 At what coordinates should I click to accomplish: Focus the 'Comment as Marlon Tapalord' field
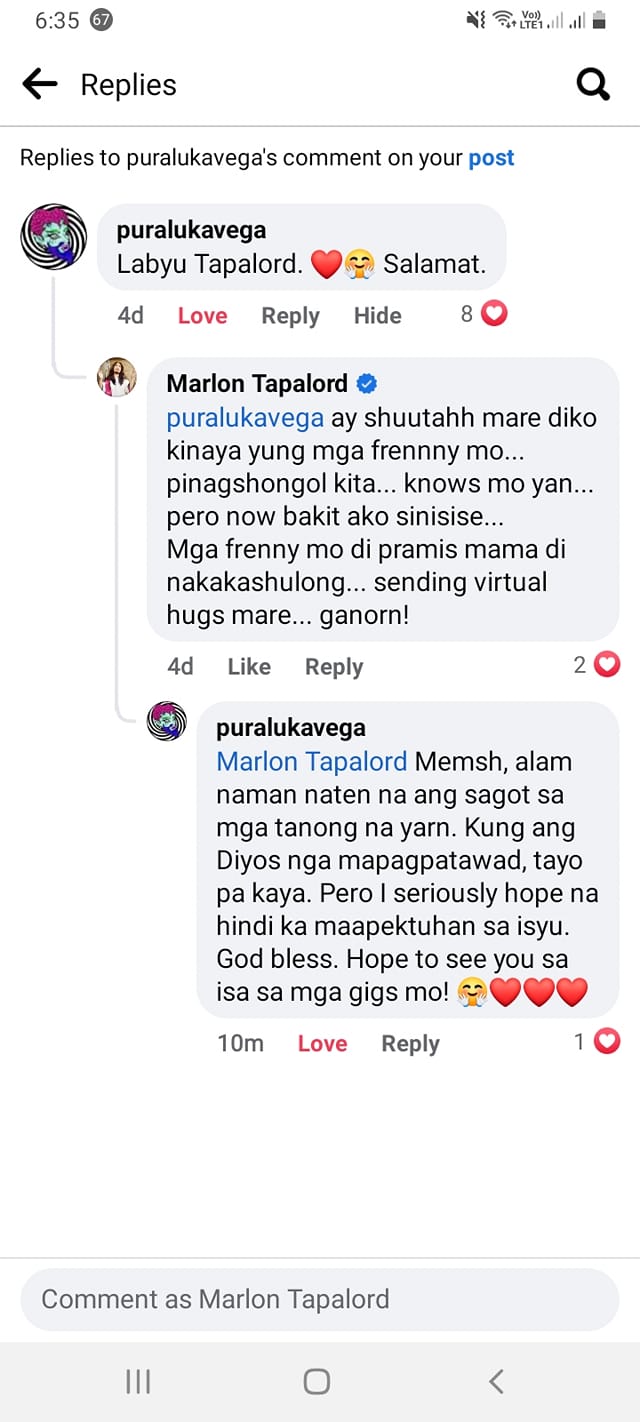pos(320,1300)
